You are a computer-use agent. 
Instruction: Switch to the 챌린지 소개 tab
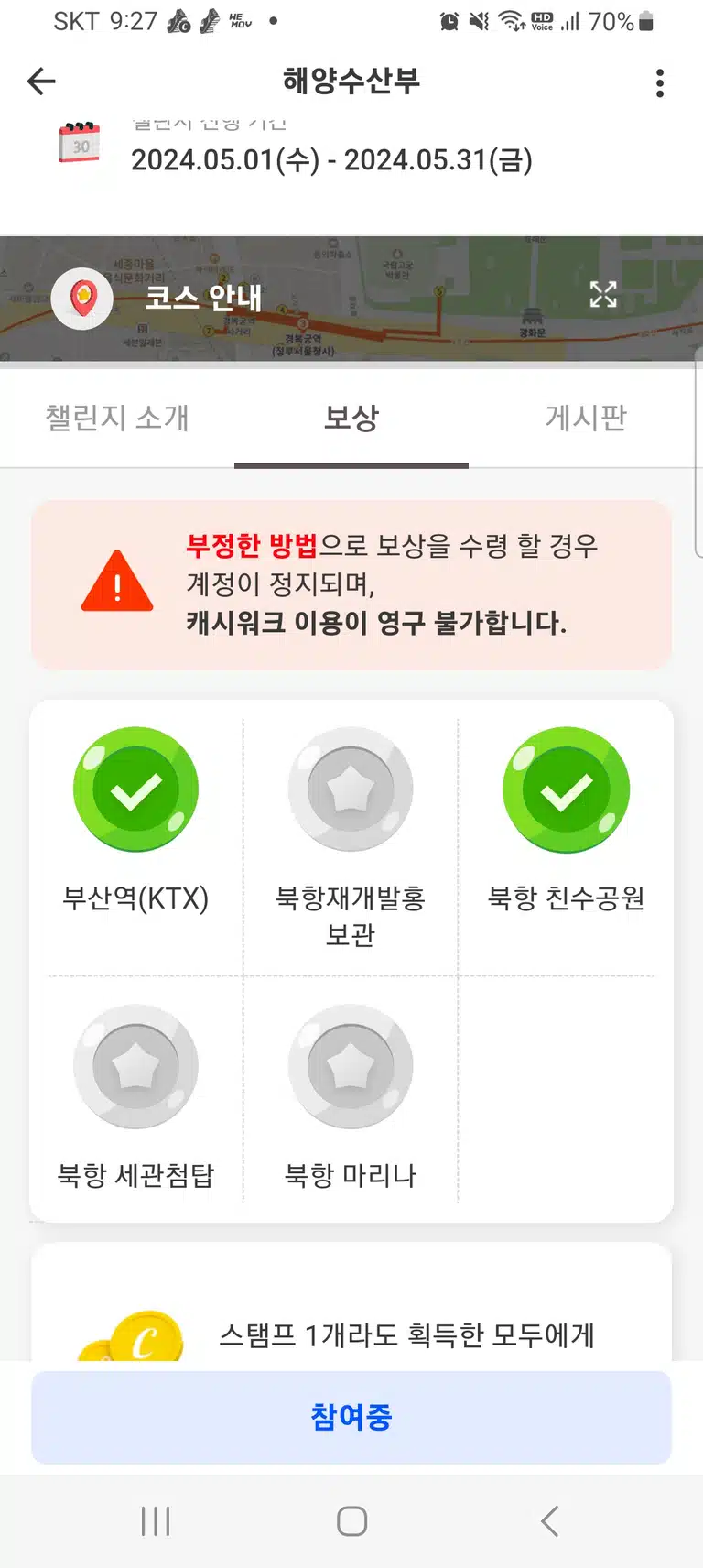click(x=117, y=418)
